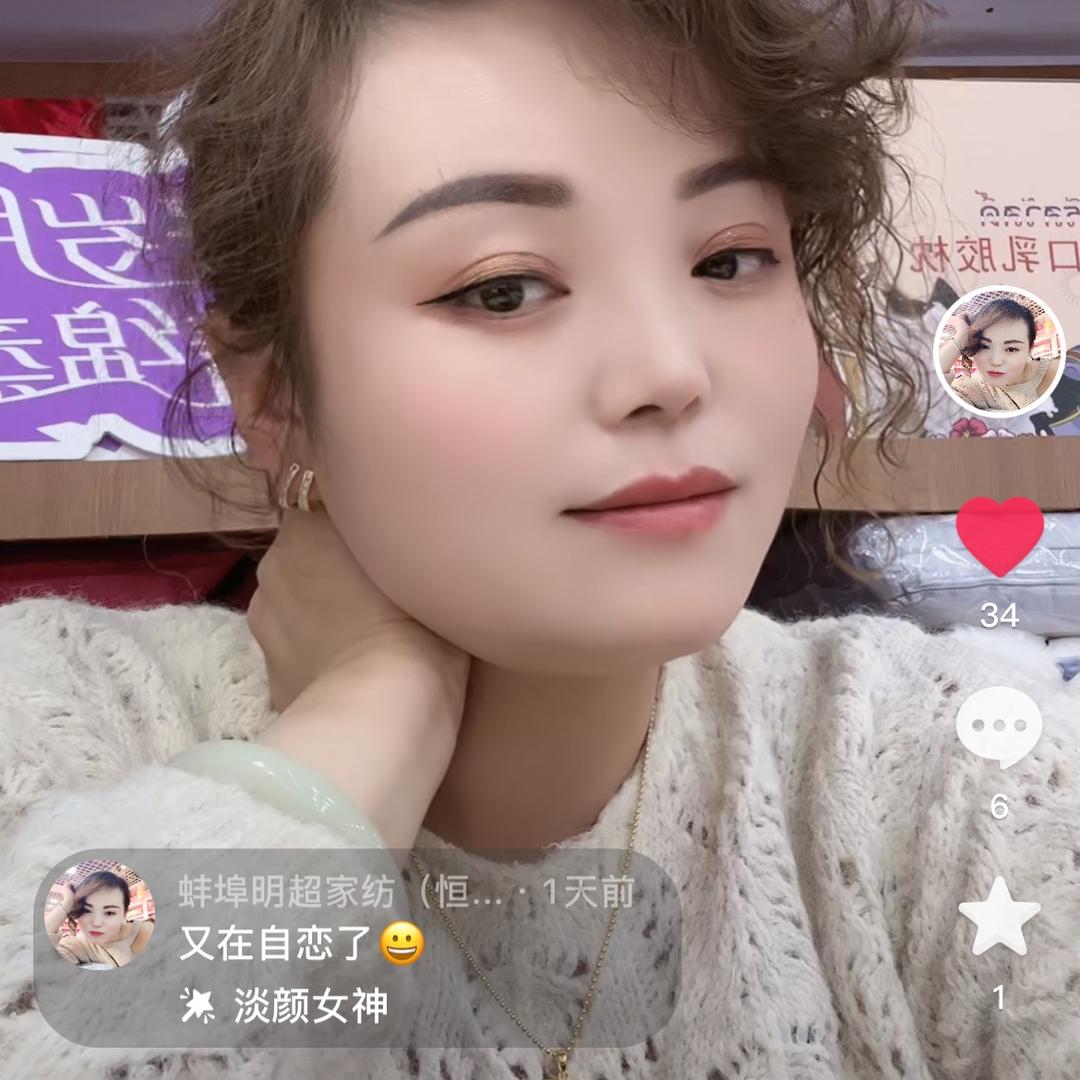Add this video to favorites with the star
This screenshot has height=1080, width=1080.
pos(999,916)
